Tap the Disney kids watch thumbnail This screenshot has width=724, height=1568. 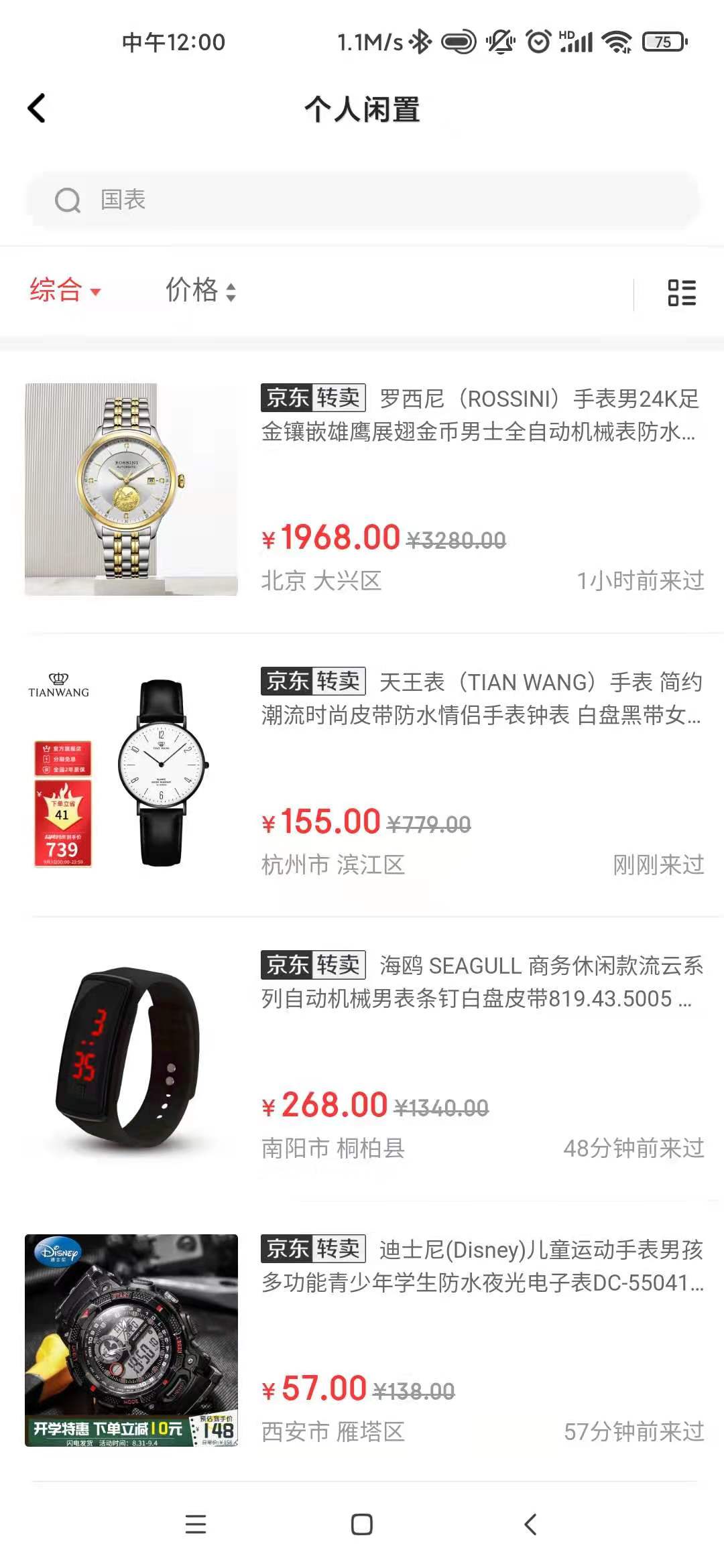point(131,1340)
